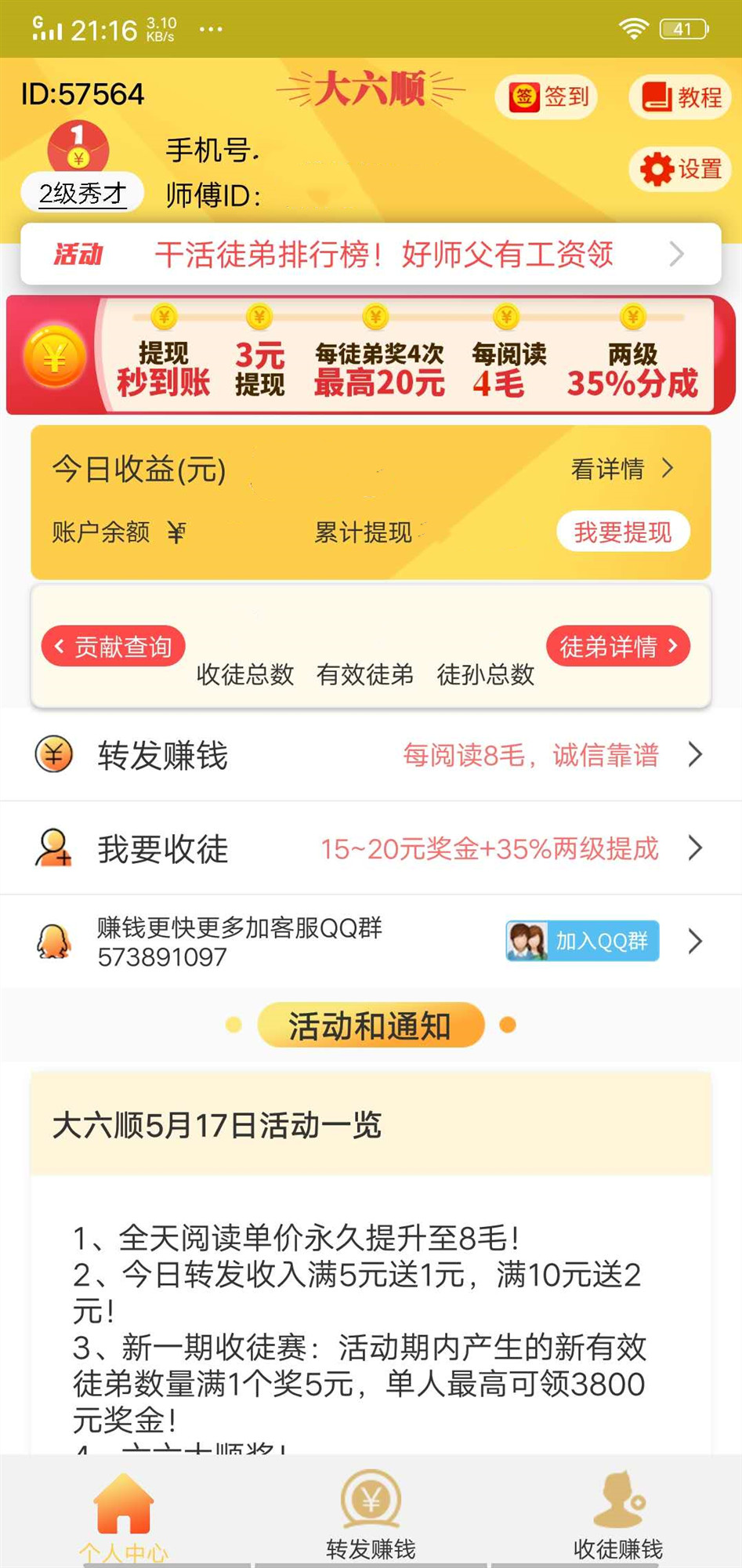Image resolution: width=742 pixels, height=1568 pixels.
Task: Open the 签到 sign-in feature
Action: 547,96
